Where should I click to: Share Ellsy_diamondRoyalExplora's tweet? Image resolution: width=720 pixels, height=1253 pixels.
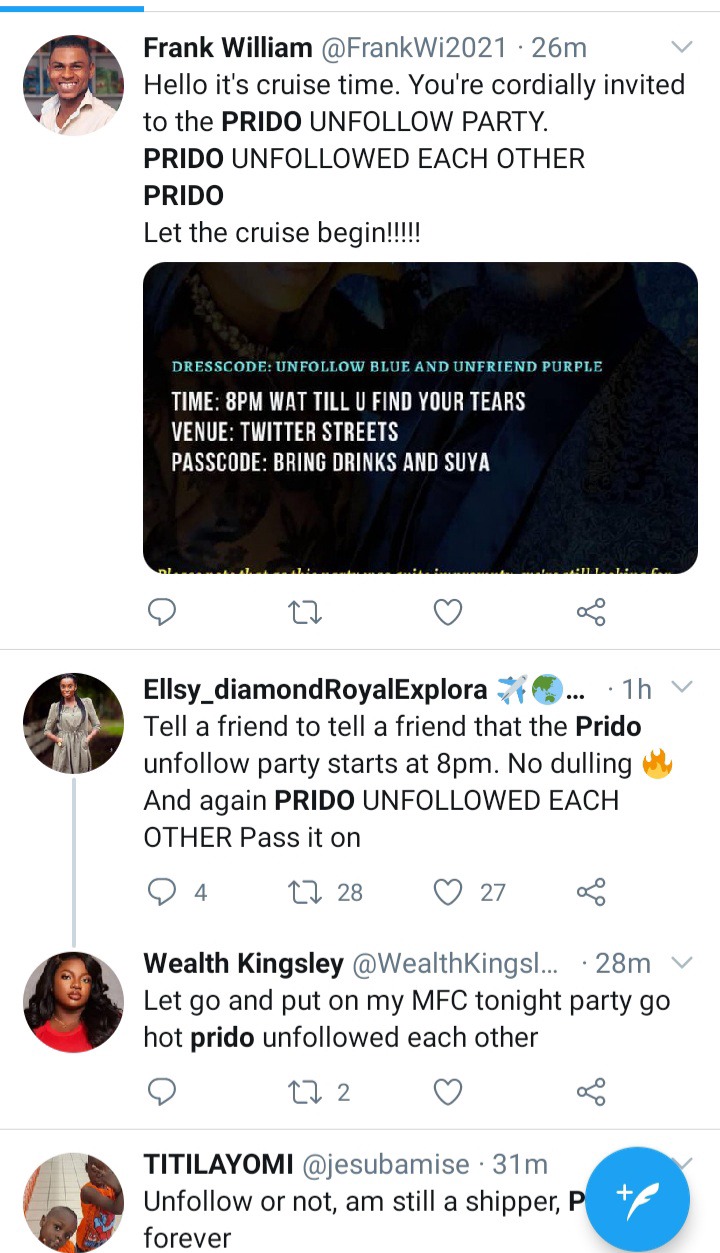pos(592,892)
